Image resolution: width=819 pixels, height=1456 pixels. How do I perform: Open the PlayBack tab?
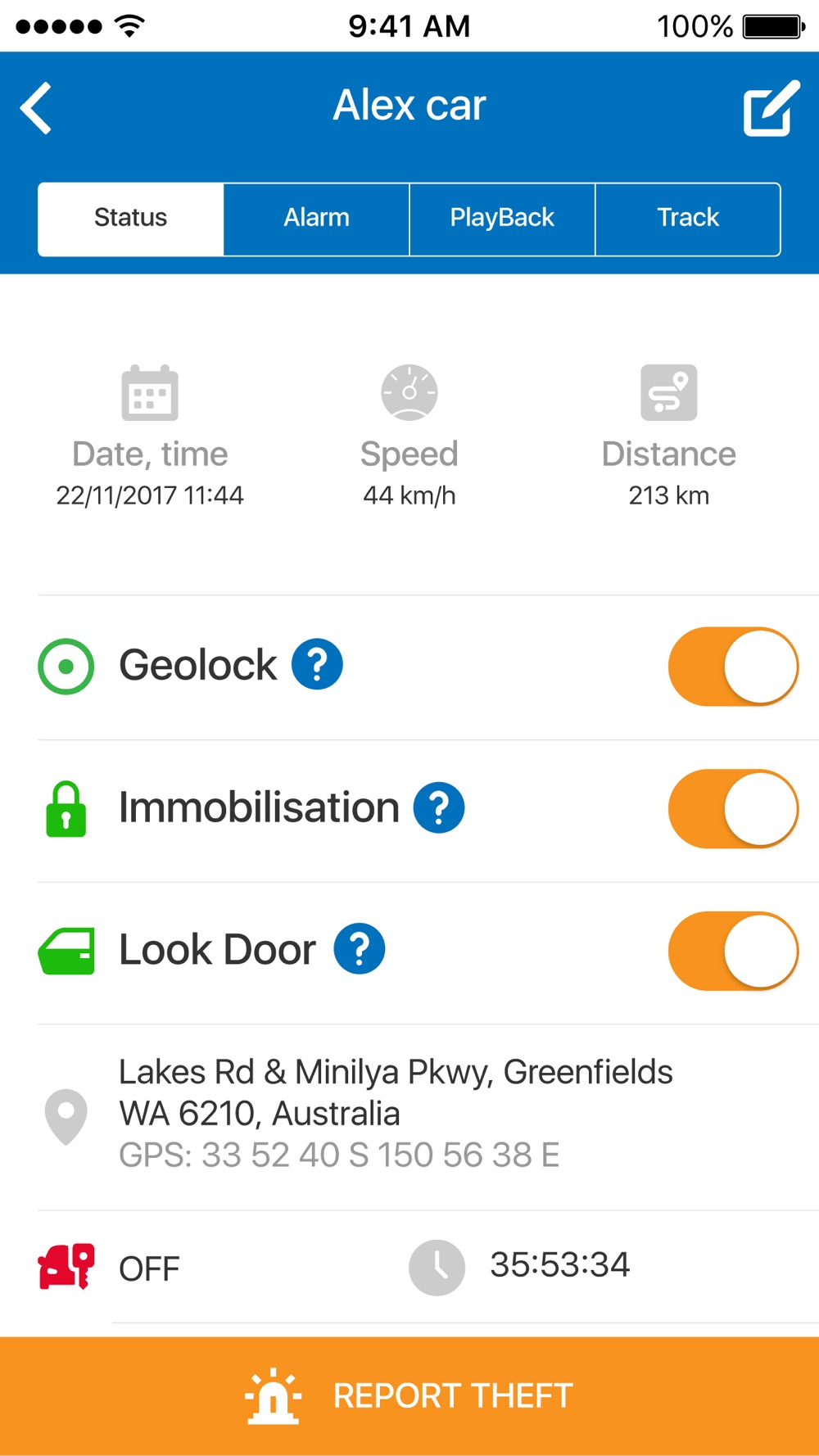[x=502, y=219]
